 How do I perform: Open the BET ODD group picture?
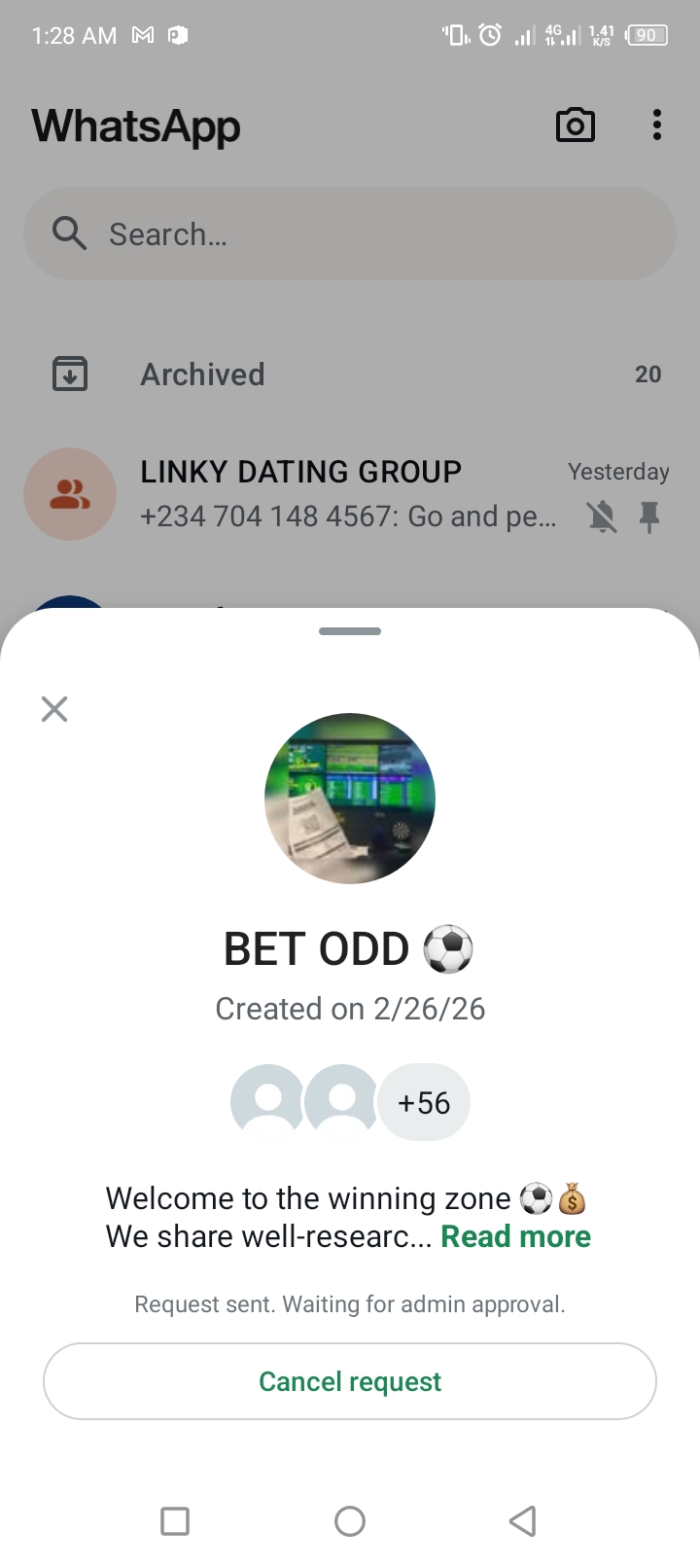350,799
